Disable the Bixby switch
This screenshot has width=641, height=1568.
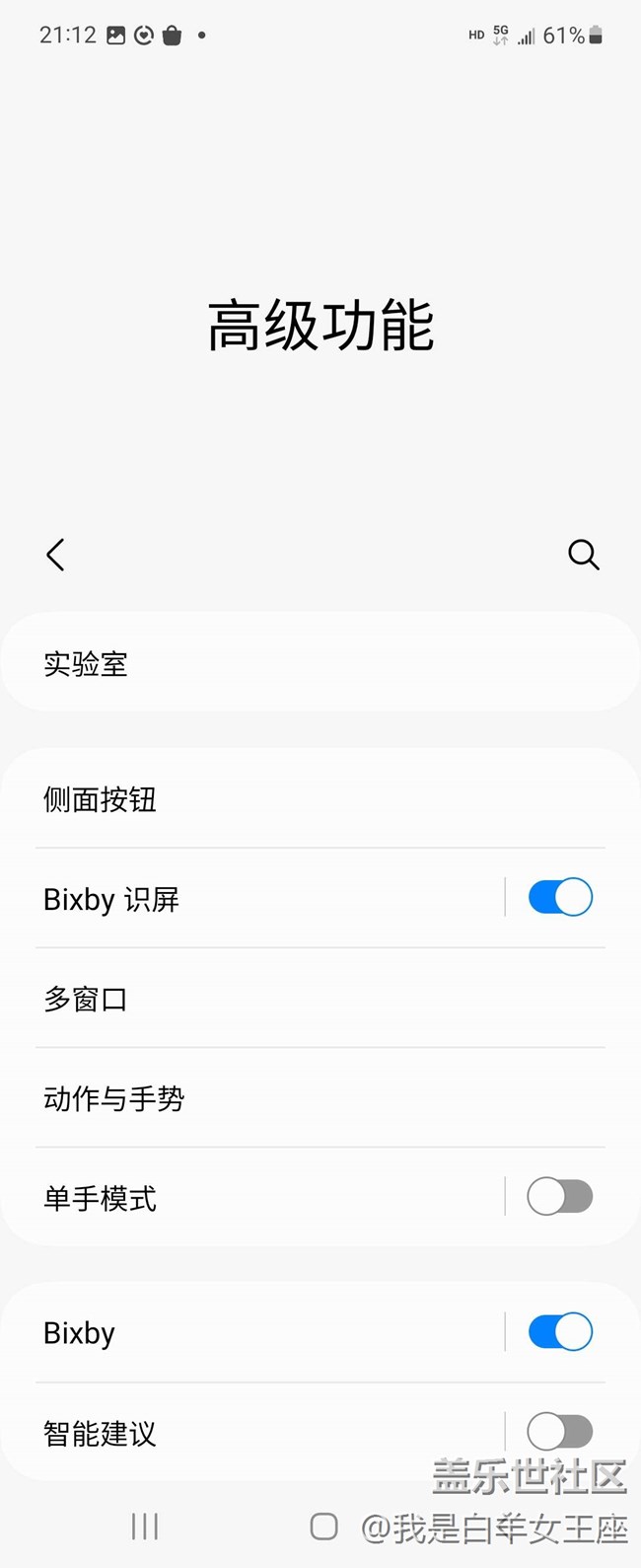tap(559, 1332)
